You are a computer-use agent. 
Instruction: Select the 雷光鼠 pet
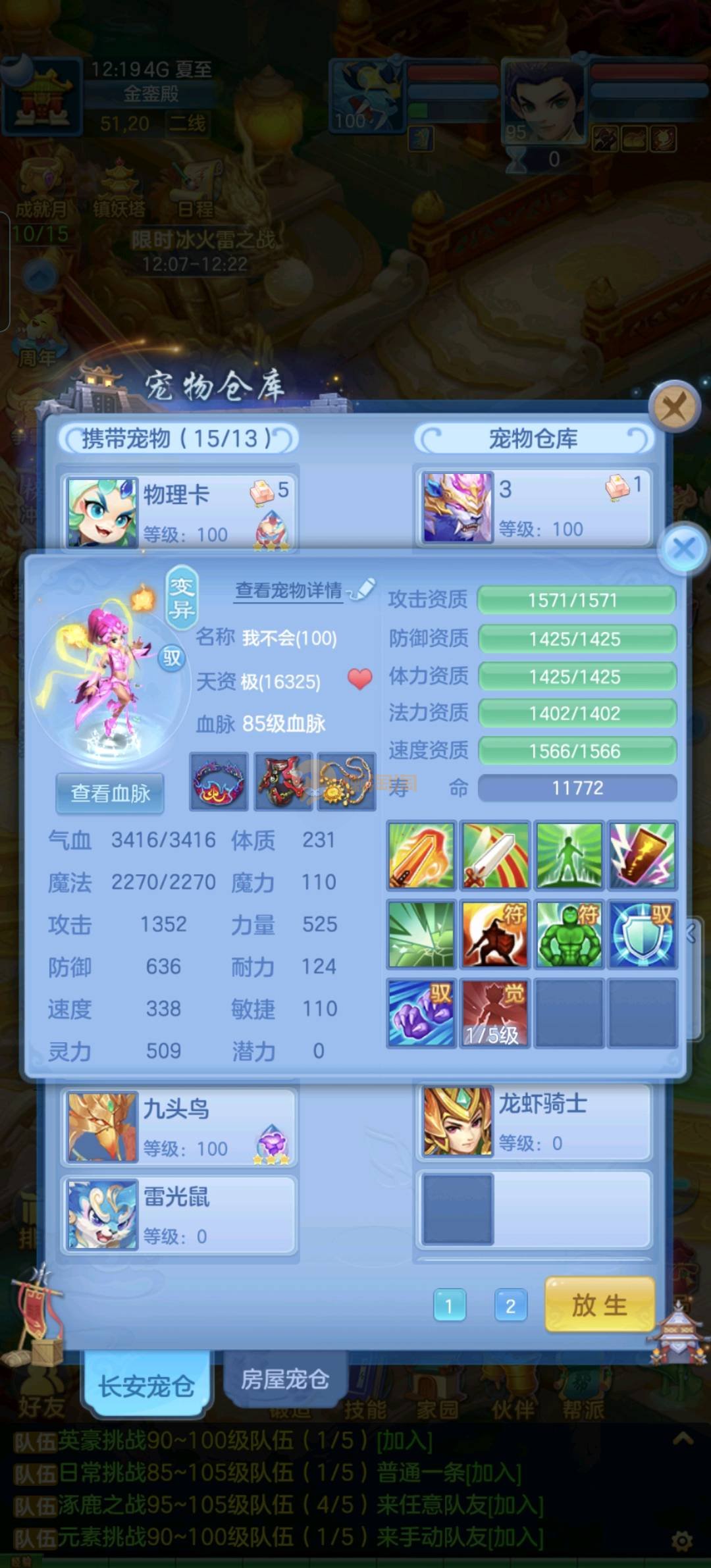pos(179,1215)
